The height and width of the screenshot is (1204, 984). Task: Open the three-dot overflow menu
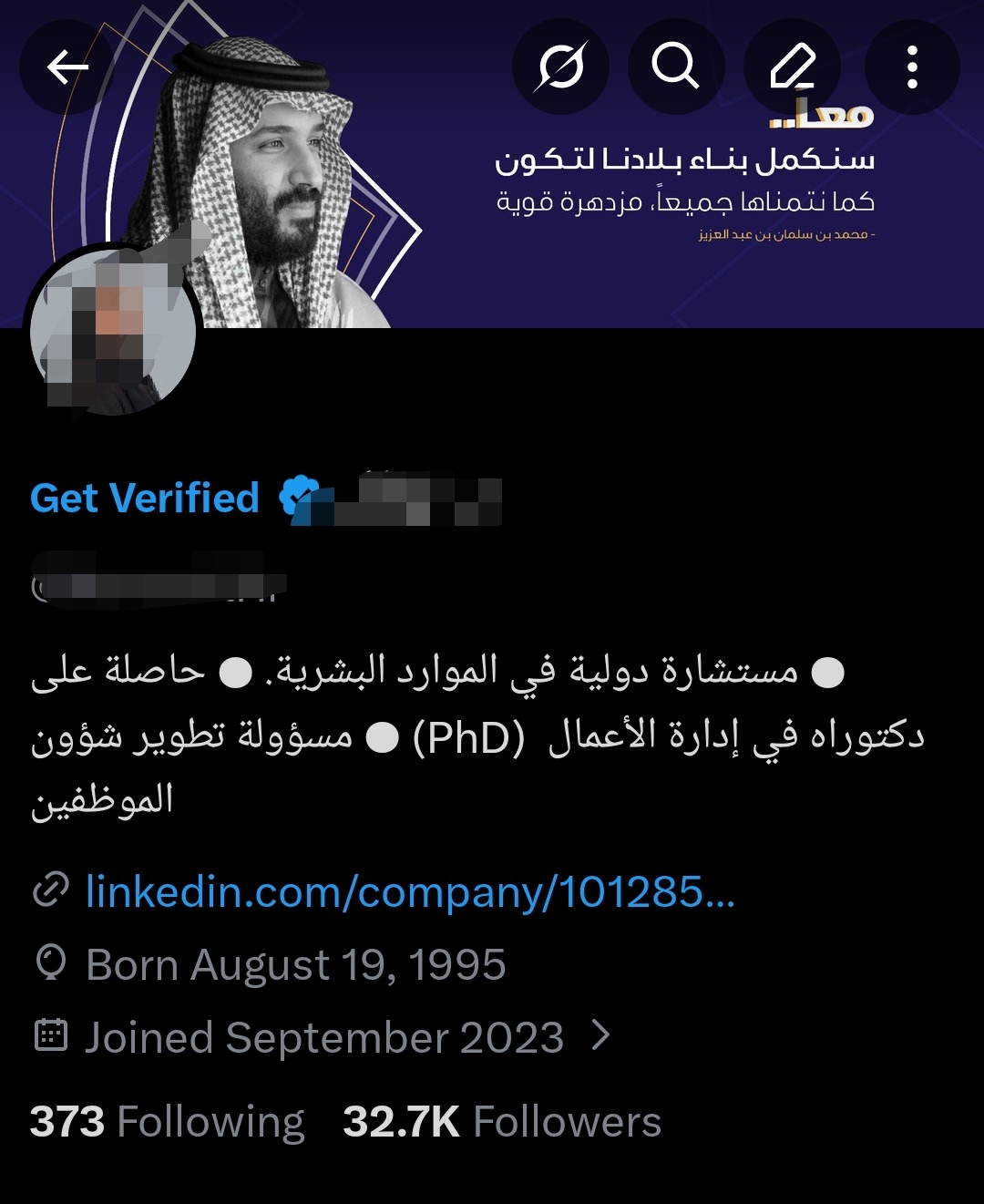[912, 67]
